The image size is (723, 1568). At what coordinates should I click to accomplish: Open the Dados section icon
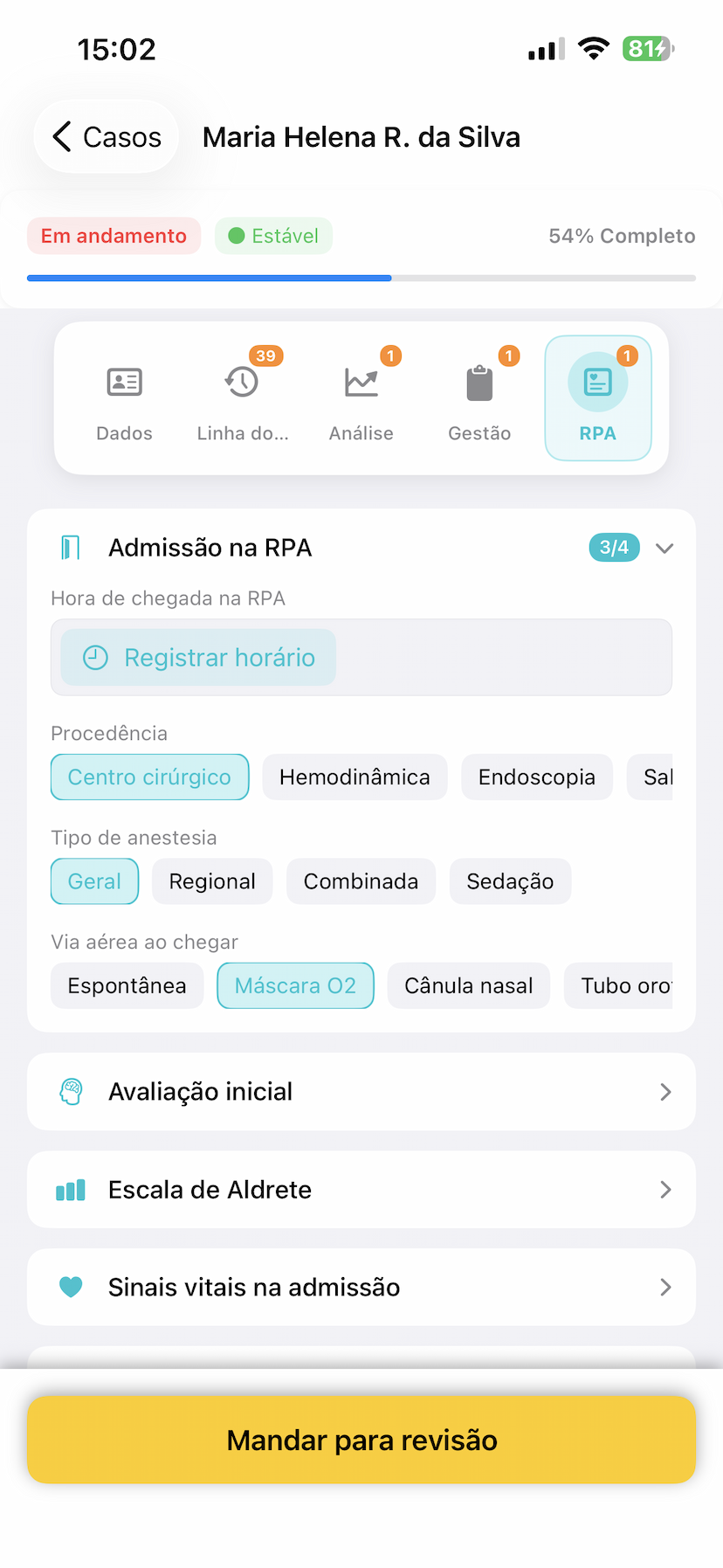[123, 382]
